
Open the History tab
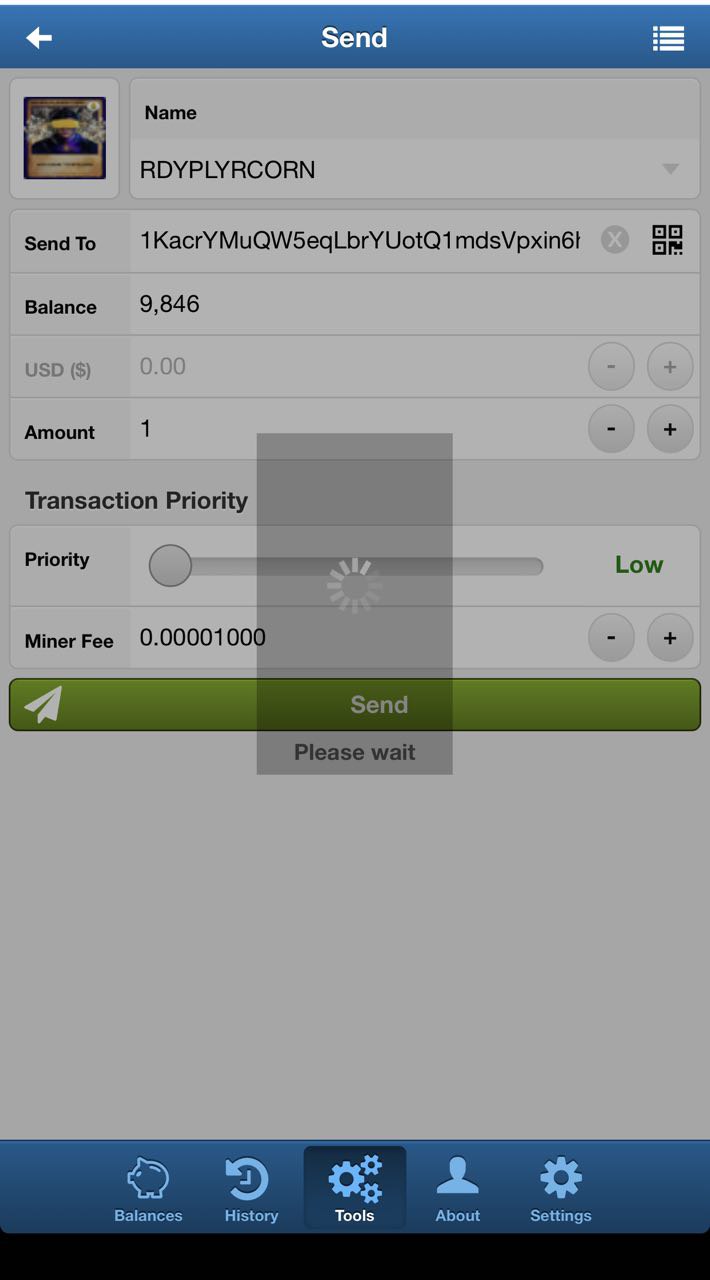(251, 1189)
